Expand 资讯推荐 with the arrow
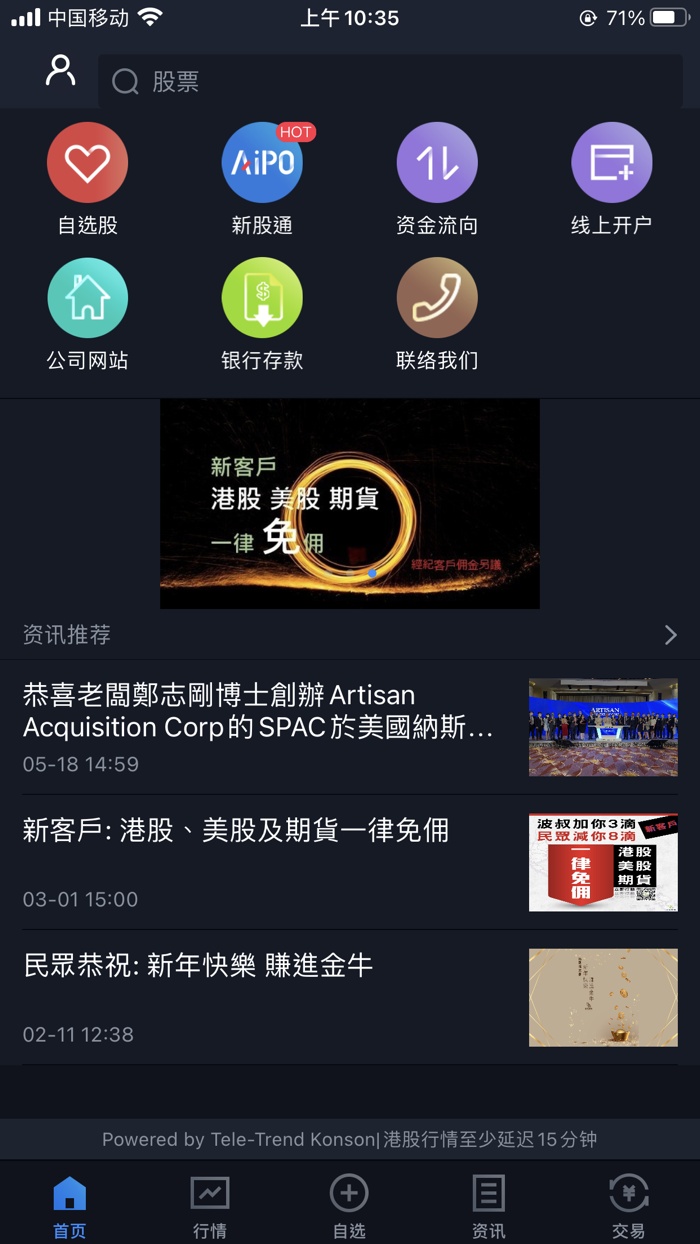The image size is (700, 1244). 670,635
